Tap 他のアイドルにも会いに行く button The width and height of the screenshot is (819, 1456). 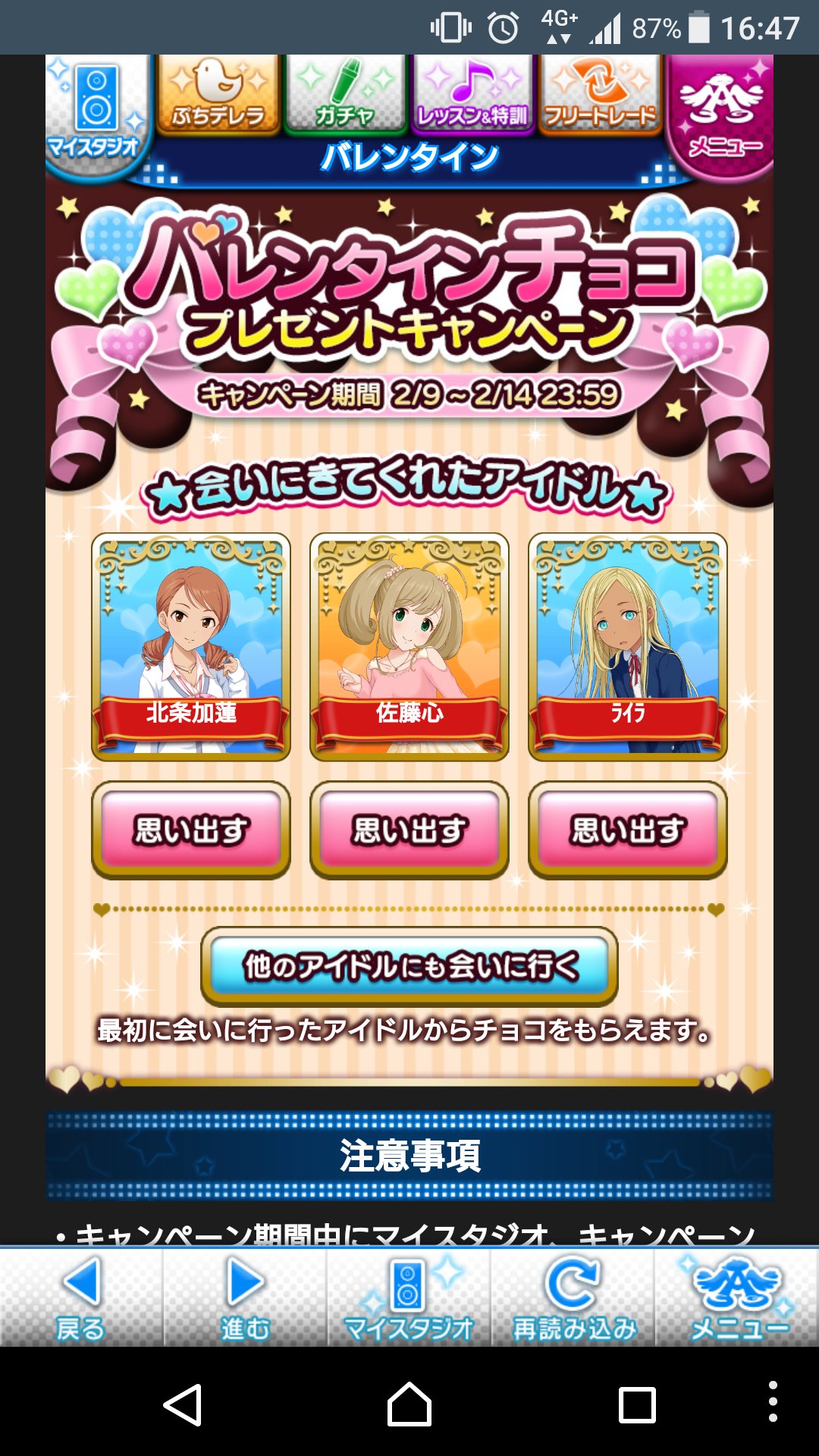tap(409, 966)
